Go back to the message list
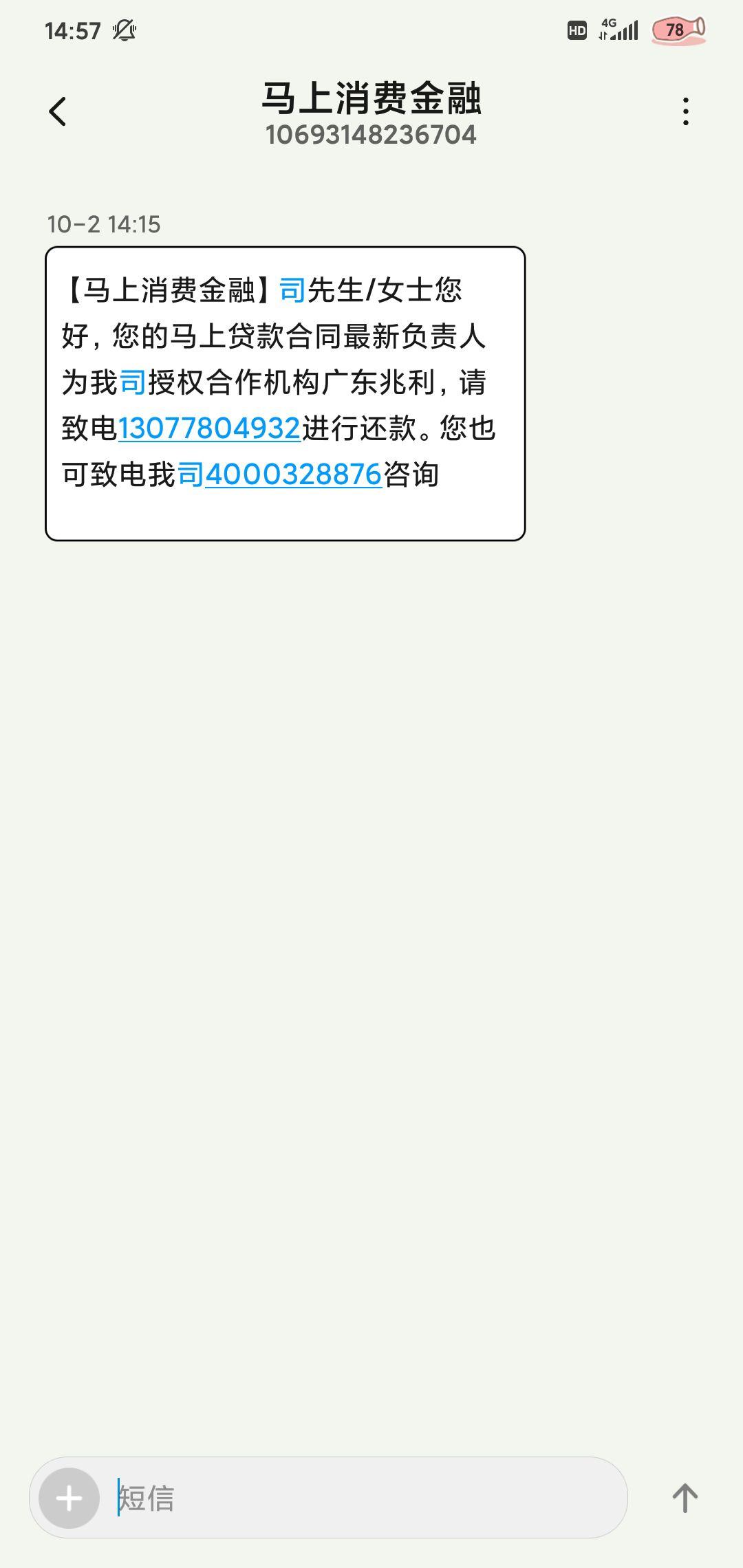Viewport: 743px width, 1568px height. (x=58, y=111)
